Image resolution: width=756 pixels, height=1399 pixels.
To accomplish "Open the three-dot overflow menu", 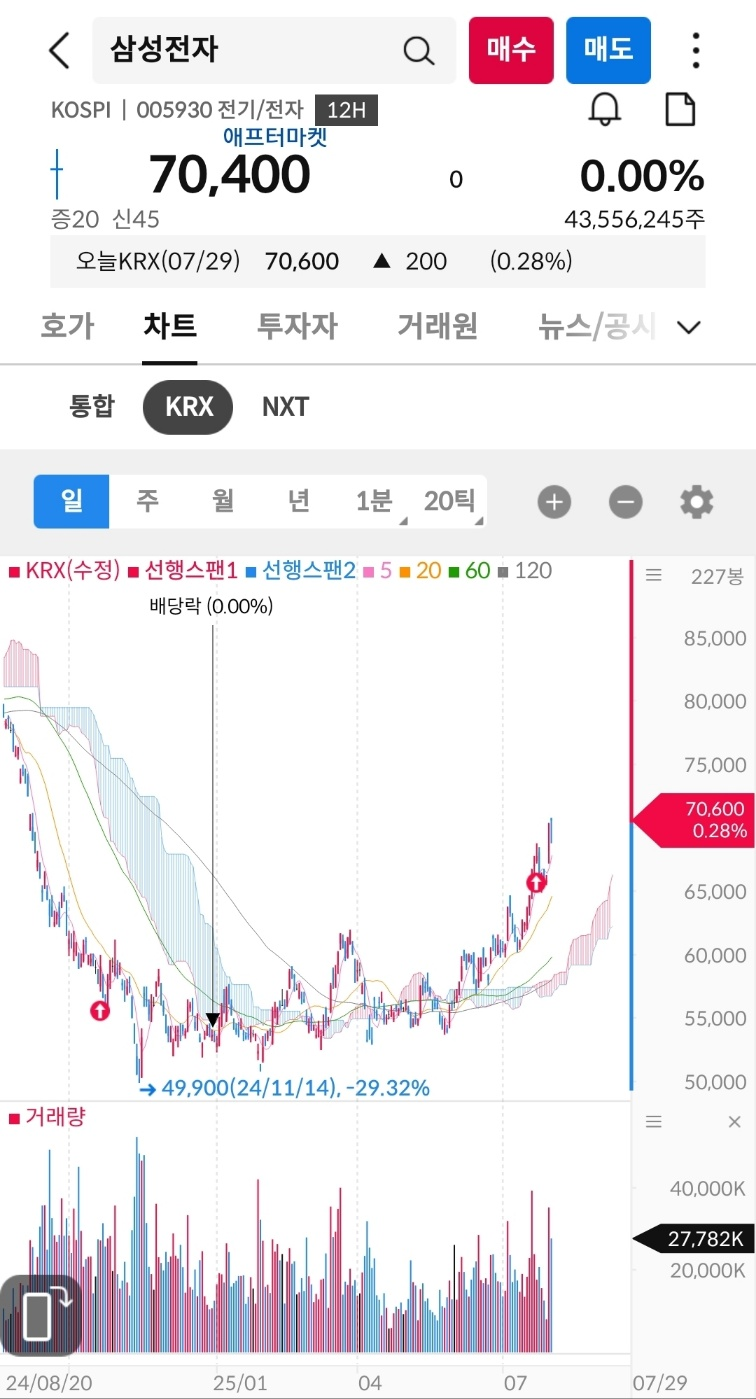I will [x=696, y=50].
